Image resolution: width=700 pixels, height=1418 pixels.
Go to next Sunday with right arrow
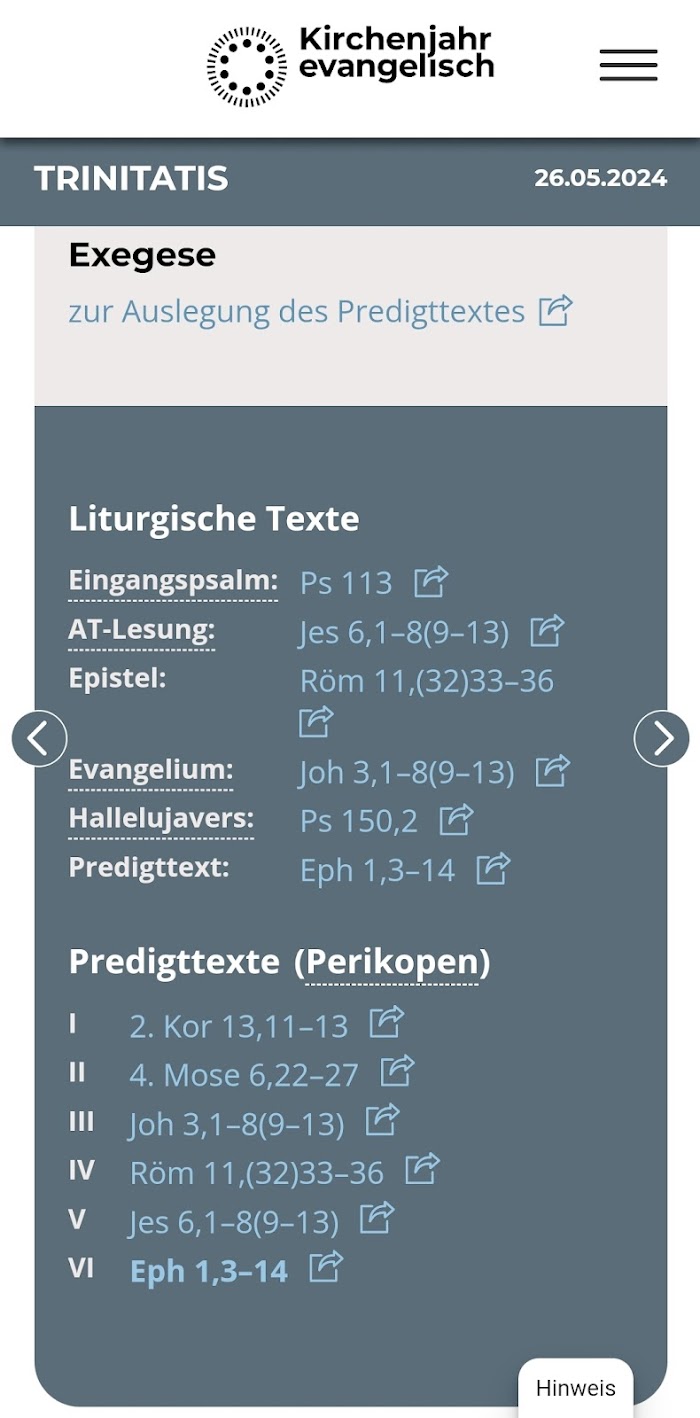pos(662,739)
